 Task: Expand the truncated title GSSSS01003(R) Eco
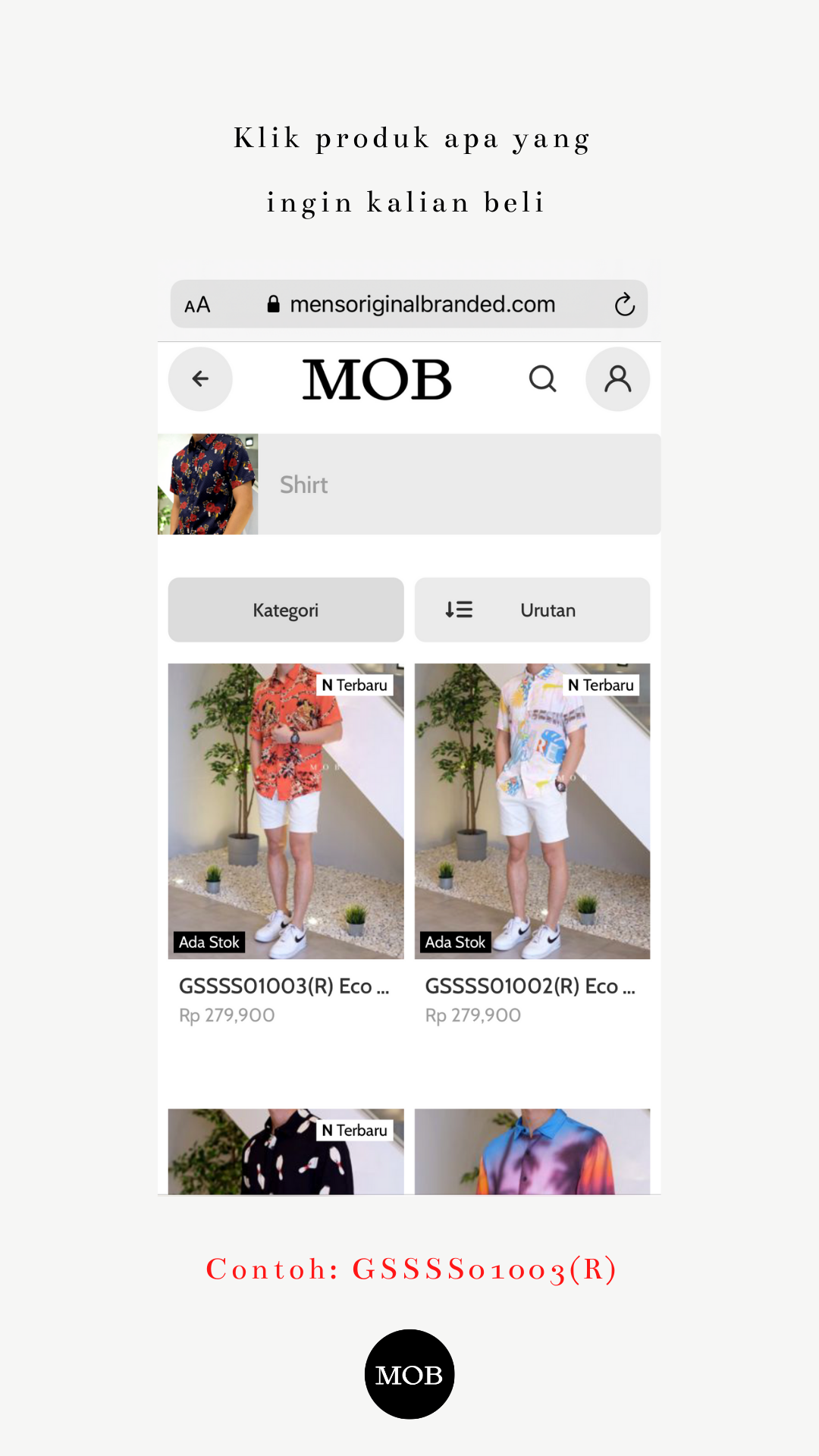[x=284, y=987]
